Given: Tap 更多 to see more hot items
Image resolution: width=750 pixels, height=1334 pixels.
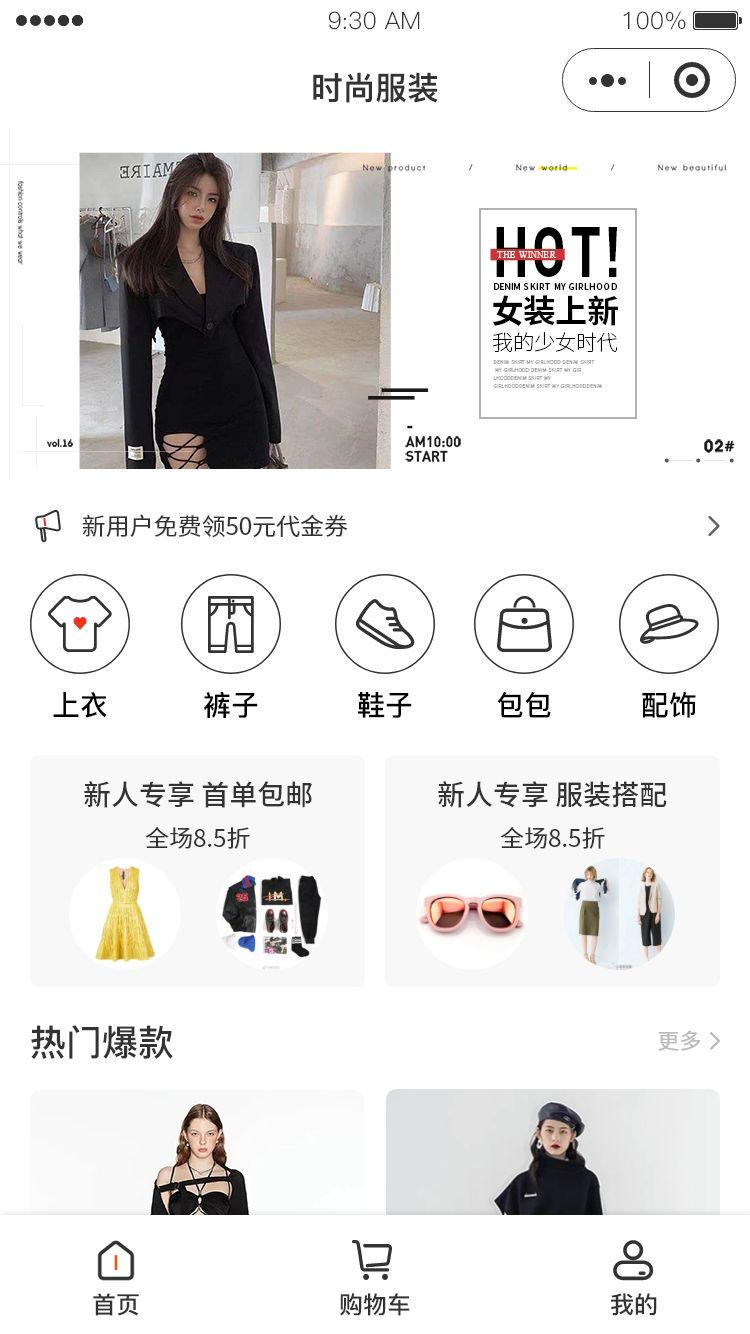Looking at the screenshot, I should (x=688, y=1041).
